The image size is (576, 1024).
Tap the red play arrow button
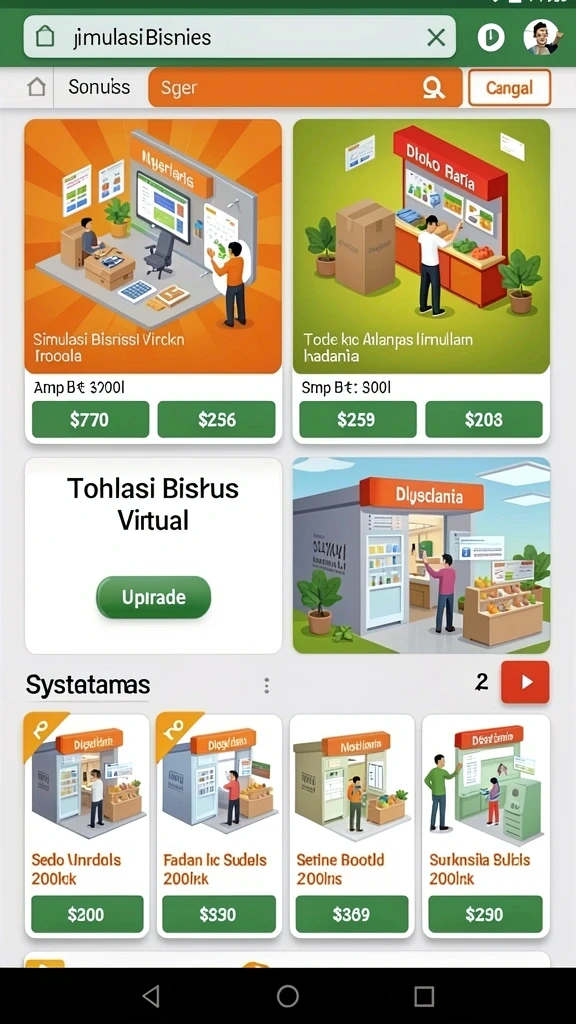525,682
